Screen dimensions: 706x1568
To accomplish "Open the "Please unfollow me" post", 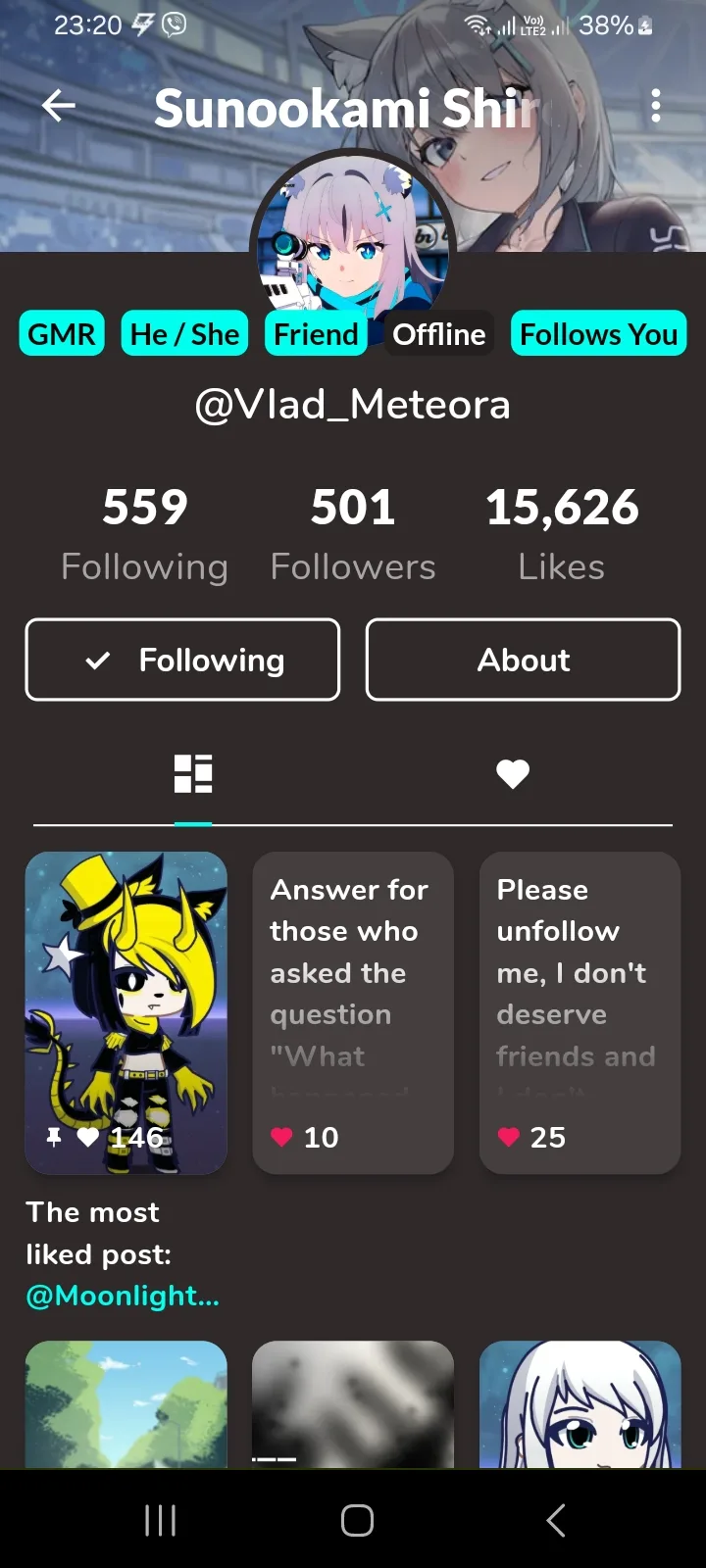I will (580, 1011).
